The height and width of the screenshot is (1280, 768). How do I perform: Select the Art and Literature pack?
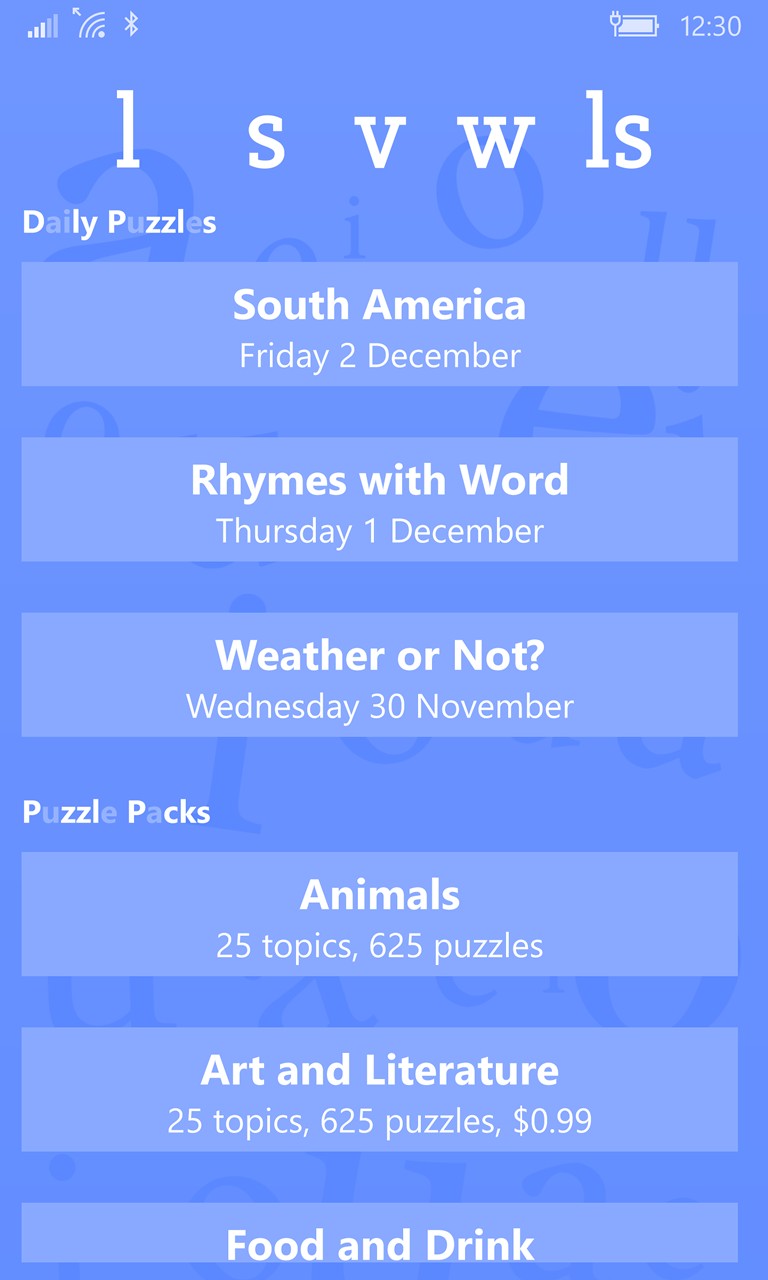pos(380,1089)
